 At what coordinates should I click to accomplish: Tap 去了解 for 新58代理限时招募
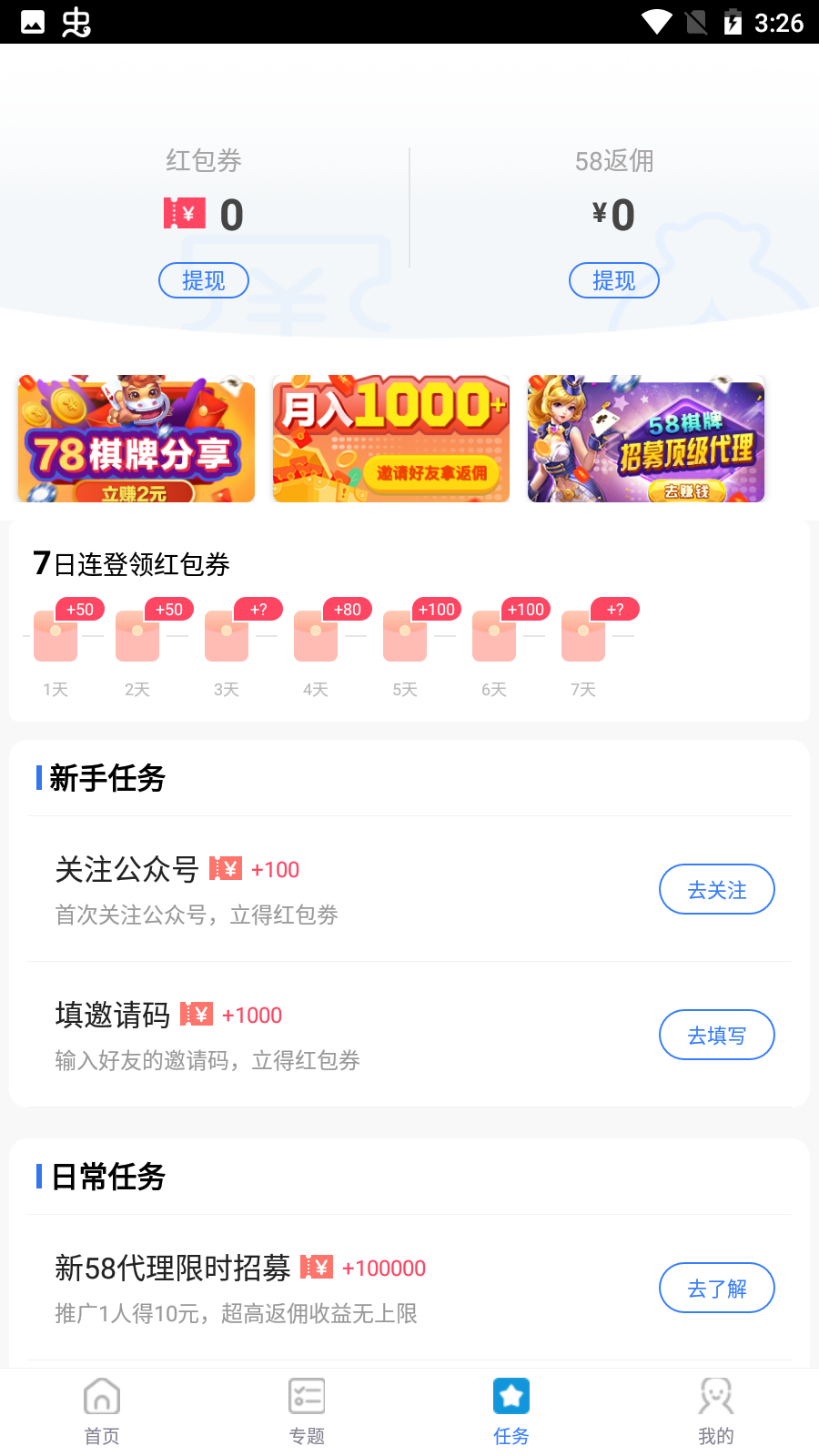point(717,1288)
